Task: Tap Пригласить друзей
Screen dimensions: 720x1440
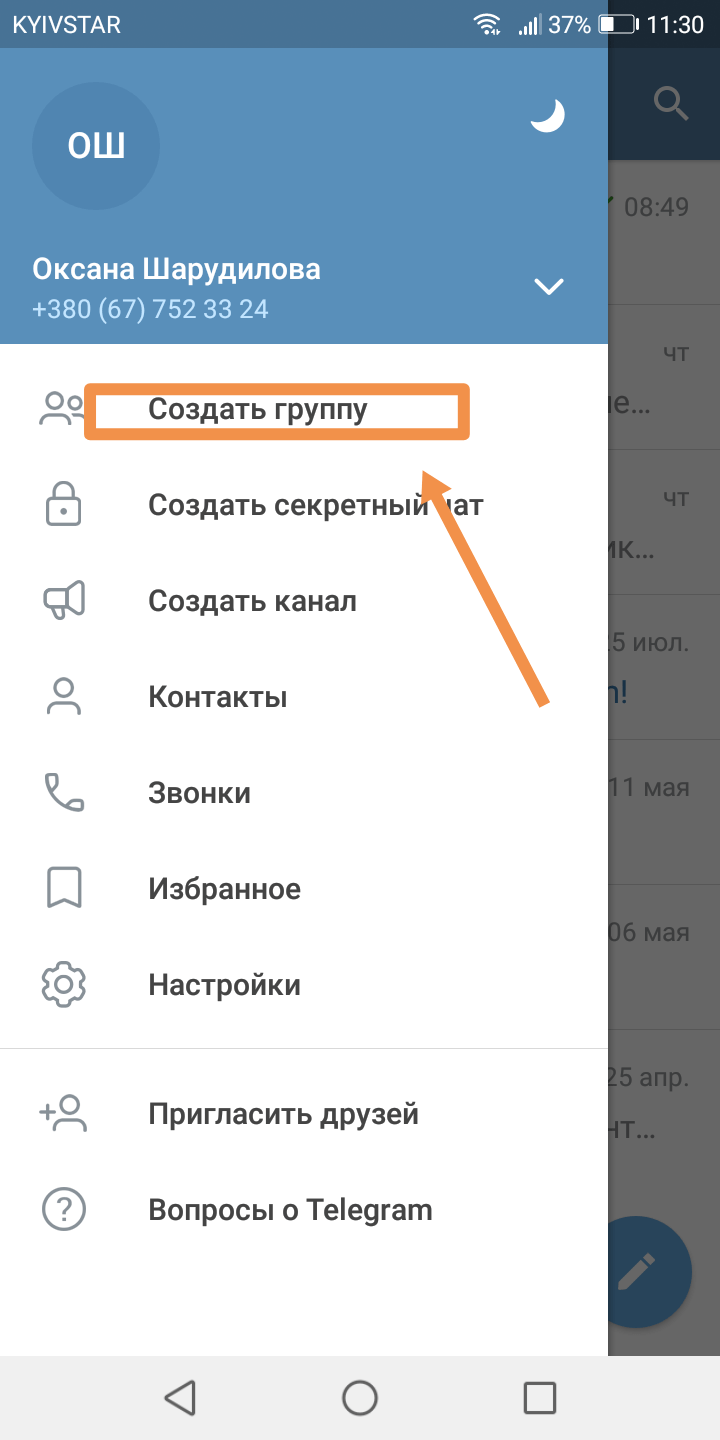Action: click(x=304, y=1114)
